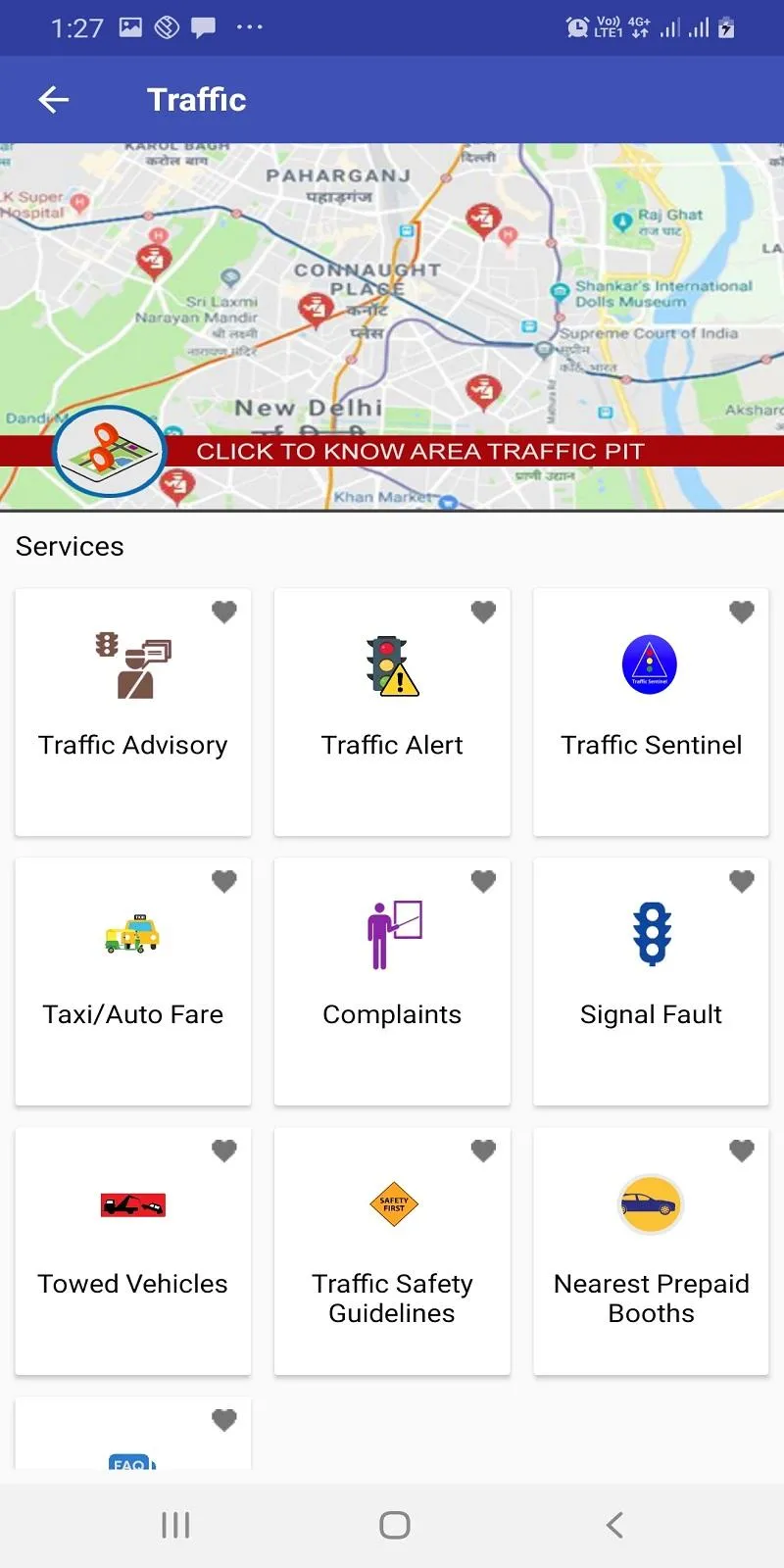Viewport: 784px width, 1568px height.
Task: Select the Traffic Alert traffic-light icon
Action: click(391, 664)
